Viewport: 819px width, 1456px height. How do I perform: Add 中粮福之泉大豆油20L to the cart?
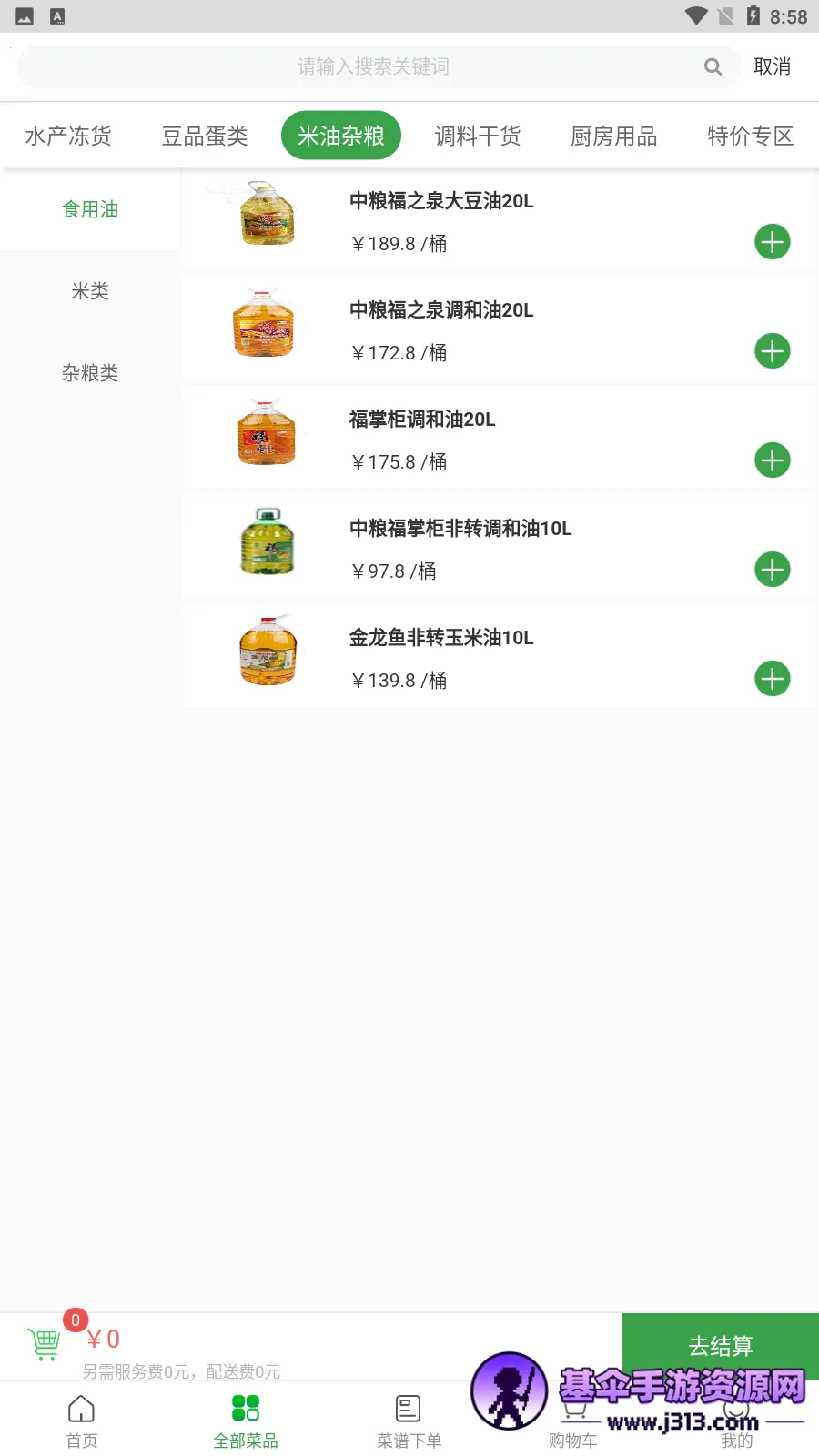773,242
